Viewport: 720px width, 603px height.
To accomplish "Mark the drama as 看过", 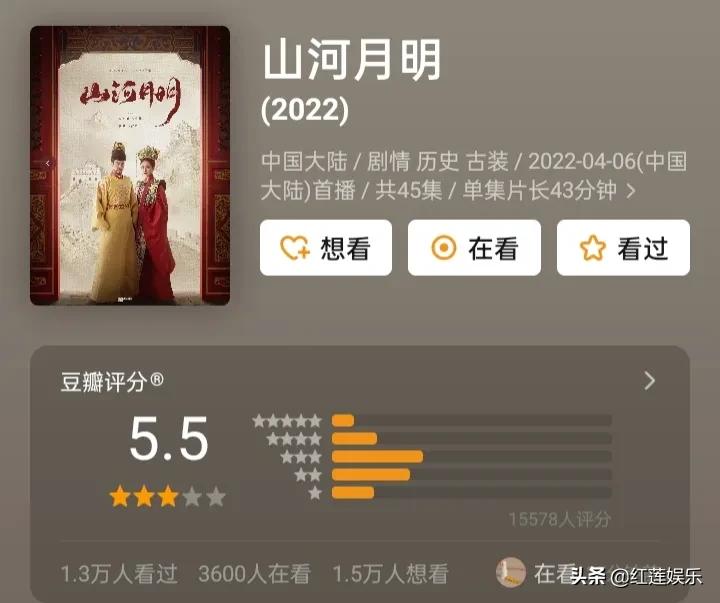I will [623, 248].
